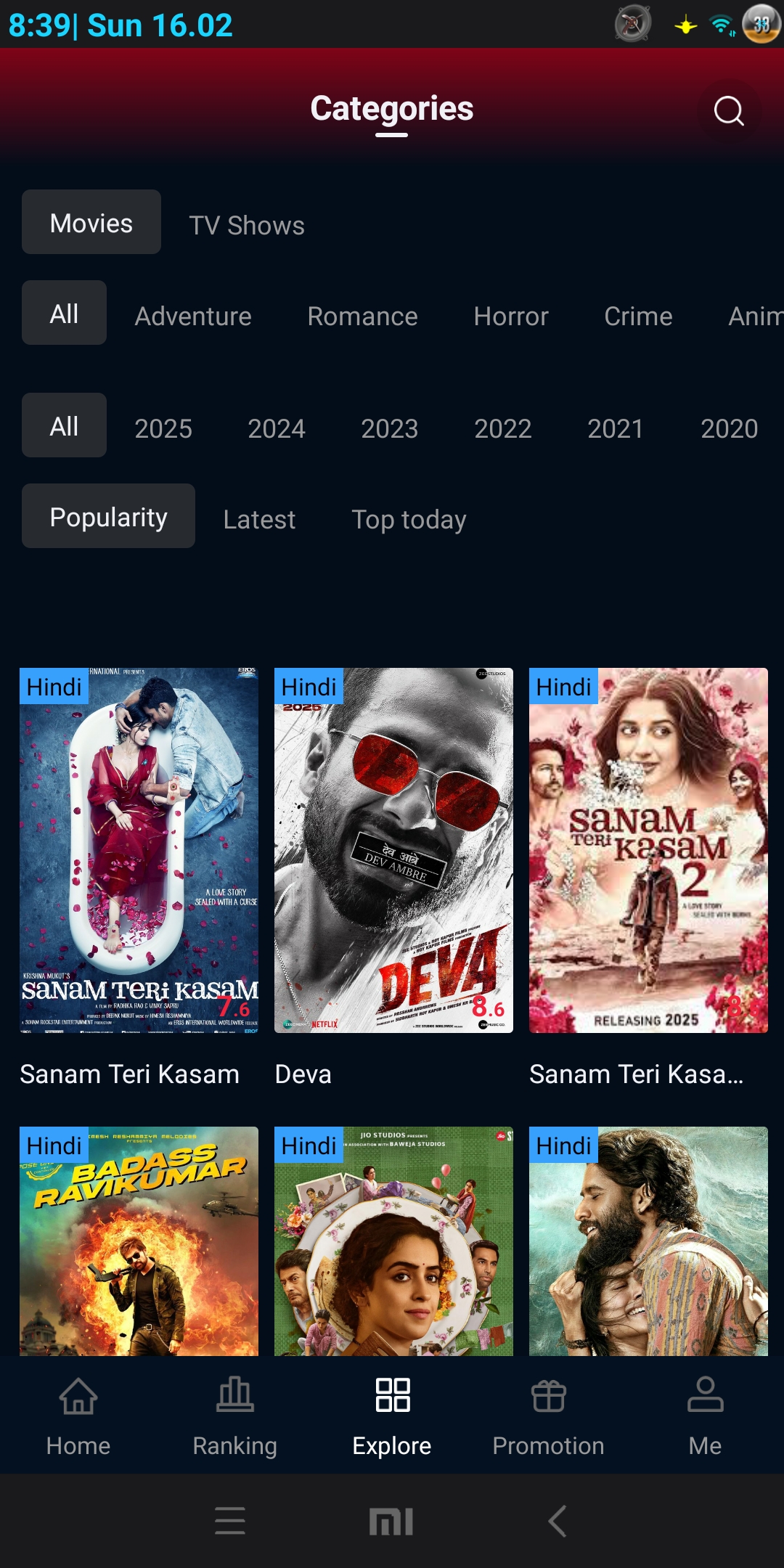The width and height of the screenshot is (784, 1568).
Task: Tap the system back button
Action: [x=558, y=1521]
